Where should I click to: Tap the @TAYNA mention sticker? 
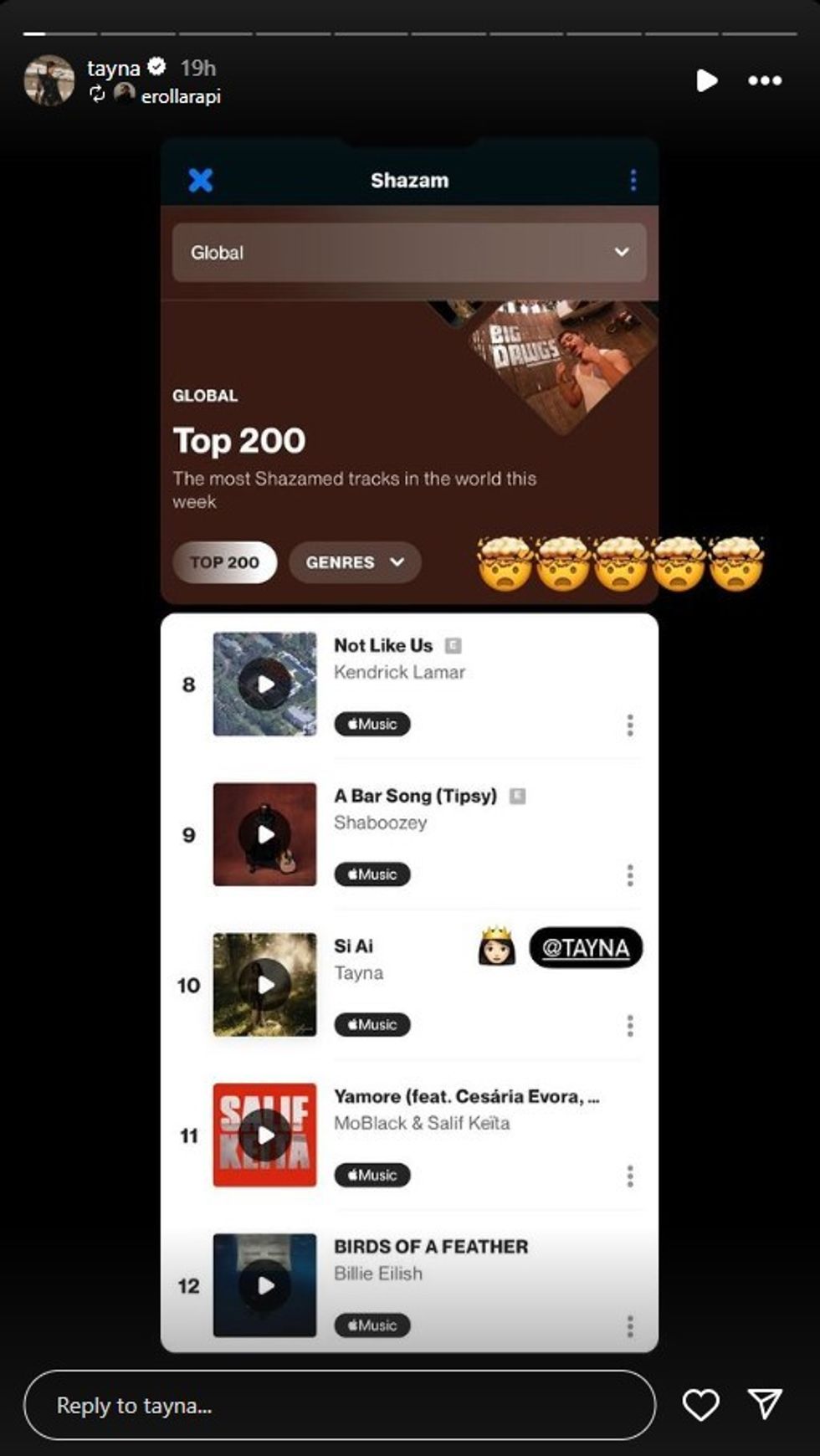tap(586, 948)
